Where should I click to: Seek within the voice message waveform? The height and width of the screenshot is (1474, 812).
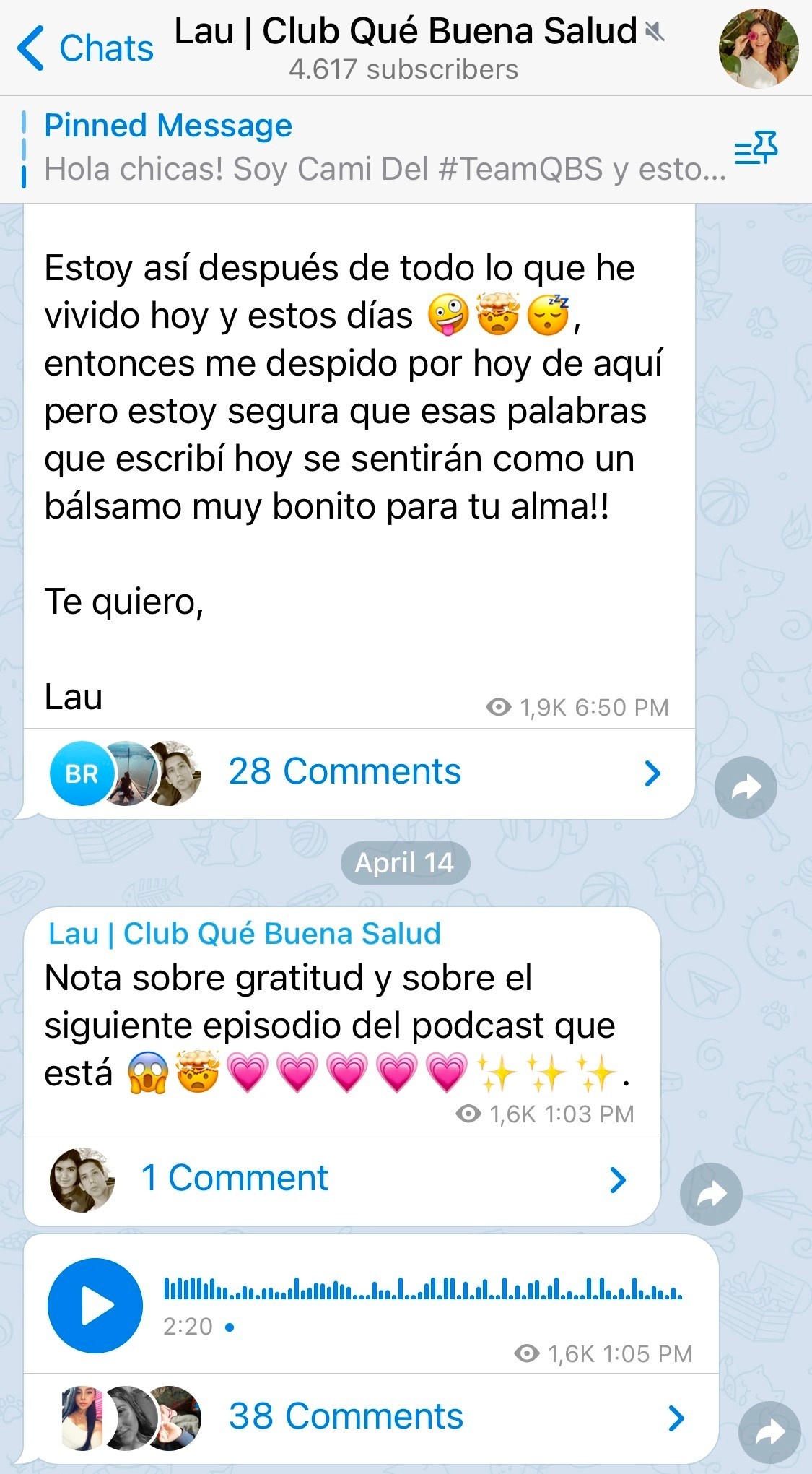(422, 1288)
